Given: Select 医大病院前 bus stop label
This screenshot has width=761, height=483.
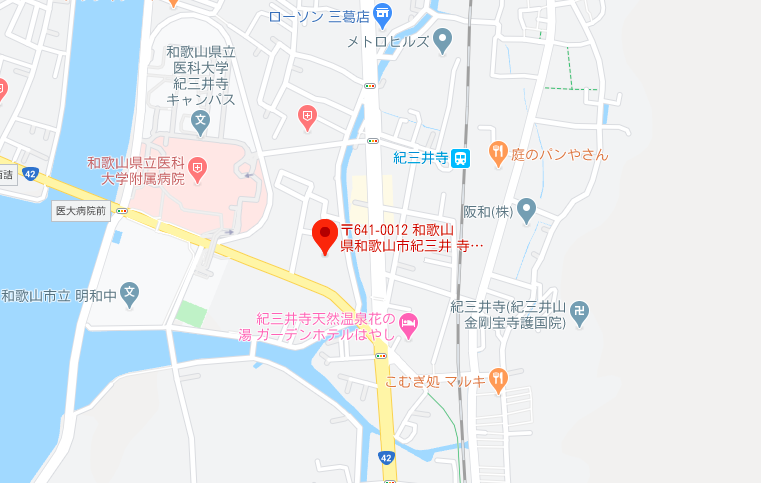Looking at the screenshot, I should pyautogui.click(x=81, y=211).
